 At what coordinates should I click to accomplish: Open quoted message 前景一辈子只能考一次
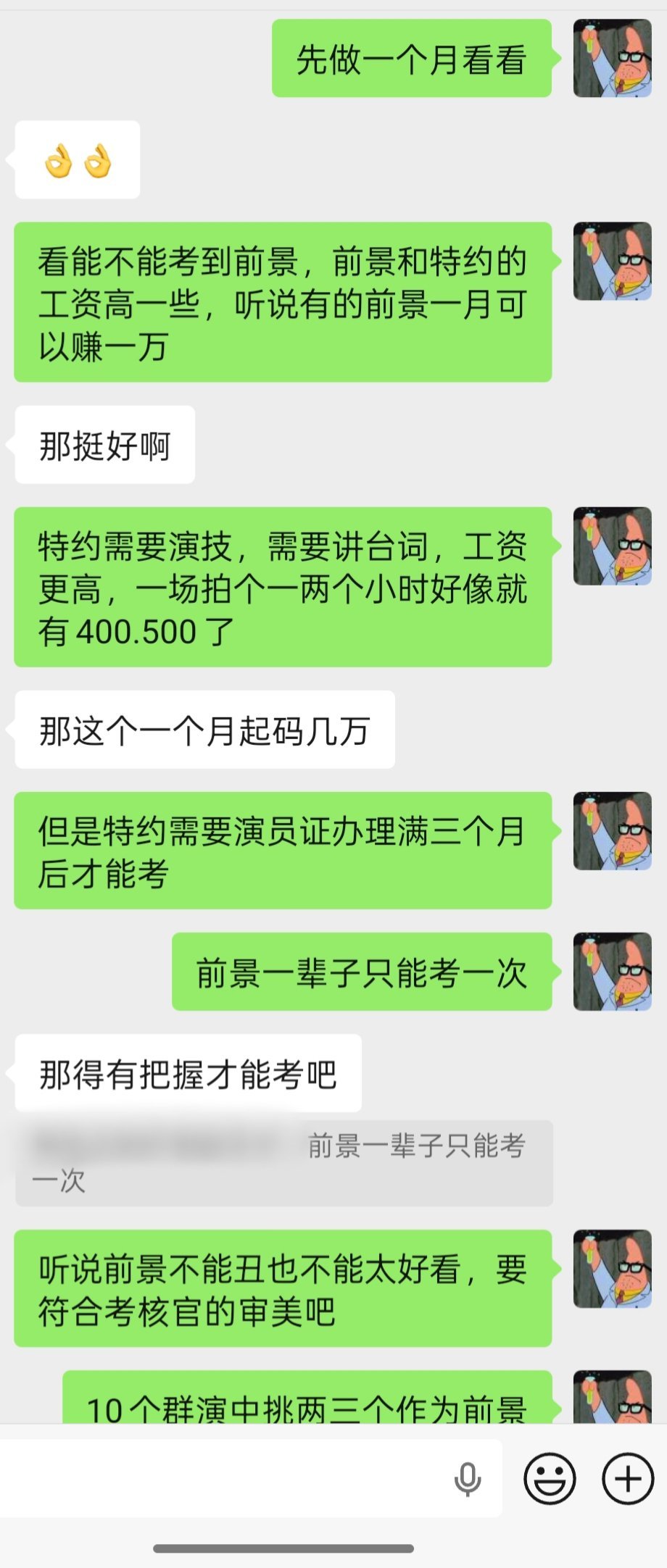click(283, 1163)
